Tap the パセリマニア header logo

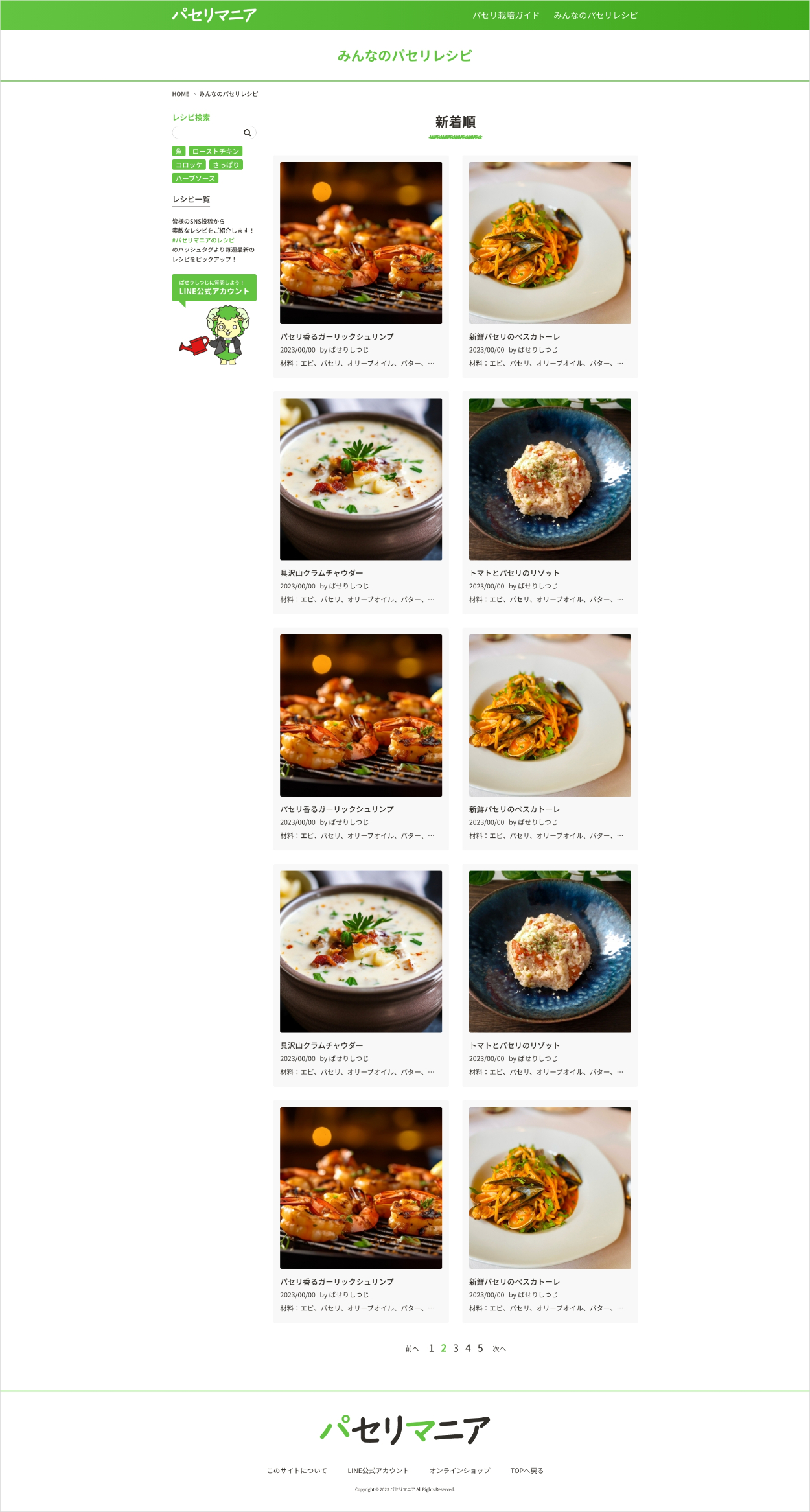click(214, 15)
